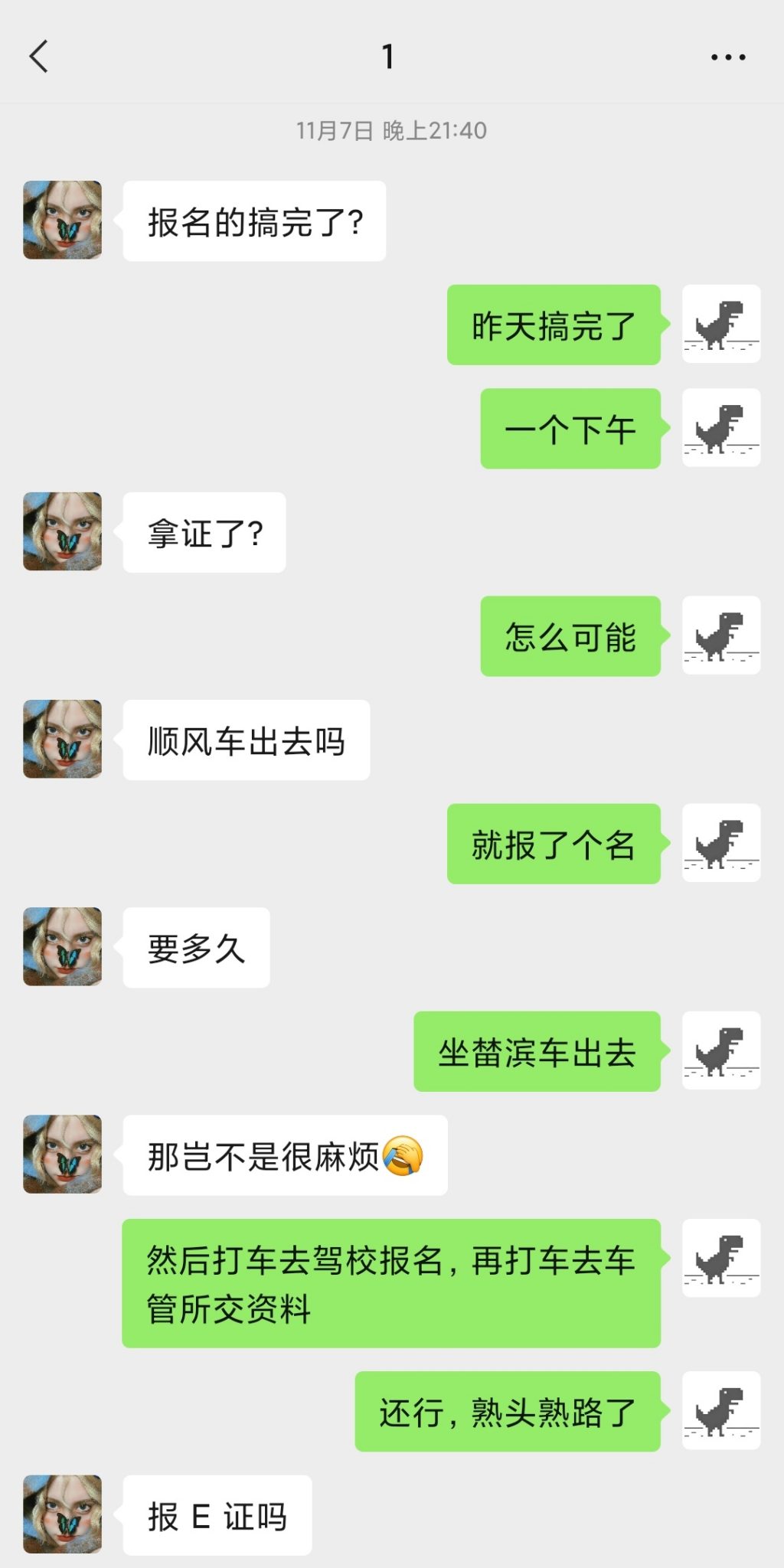This screenshot has height=1568, width=784.
Task: View profile from avatar beside "拿证了?"
Action: (63, 531)
